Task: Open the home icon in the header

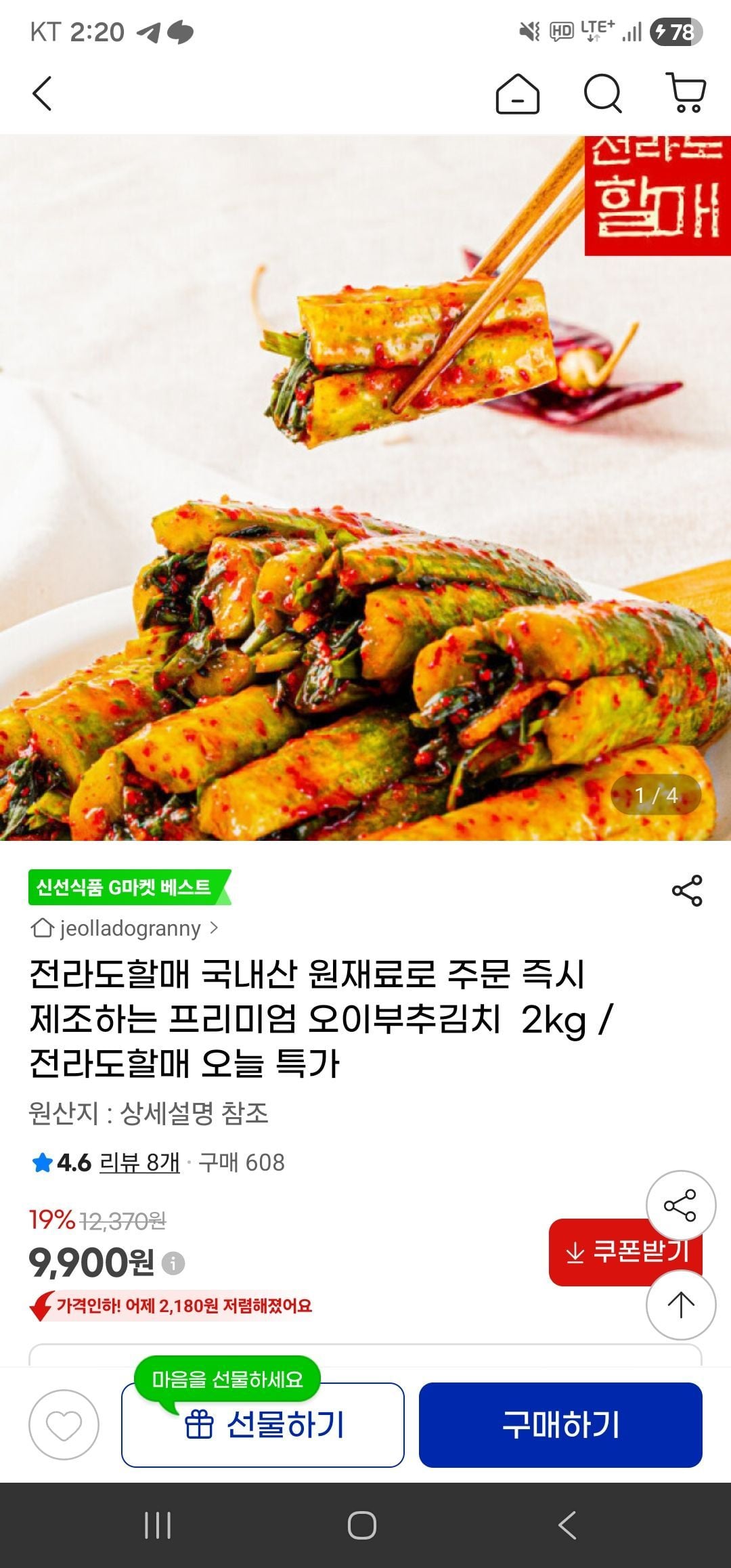Action: pos(518,93)
